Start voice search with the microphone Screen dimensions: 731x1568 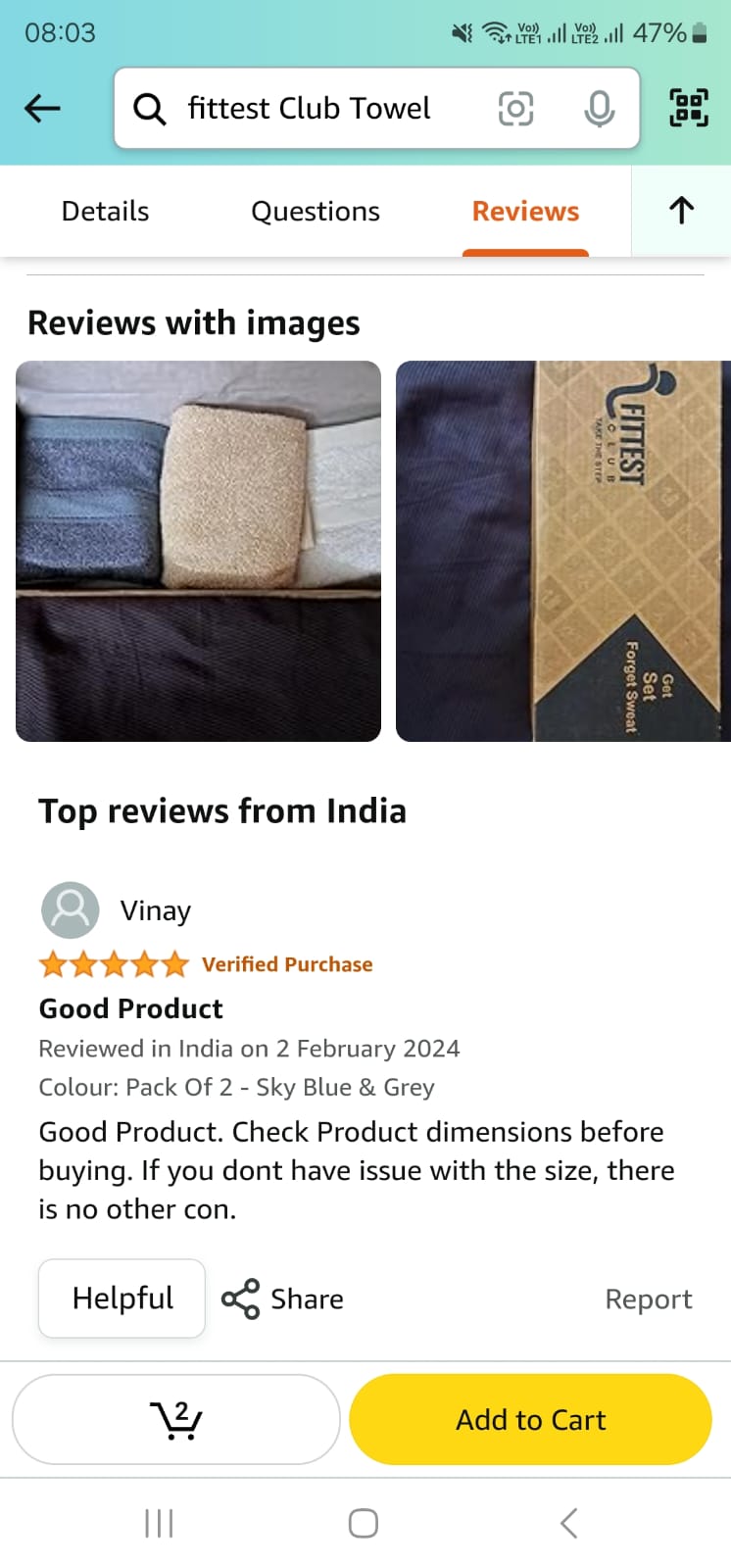coord(599,108)
